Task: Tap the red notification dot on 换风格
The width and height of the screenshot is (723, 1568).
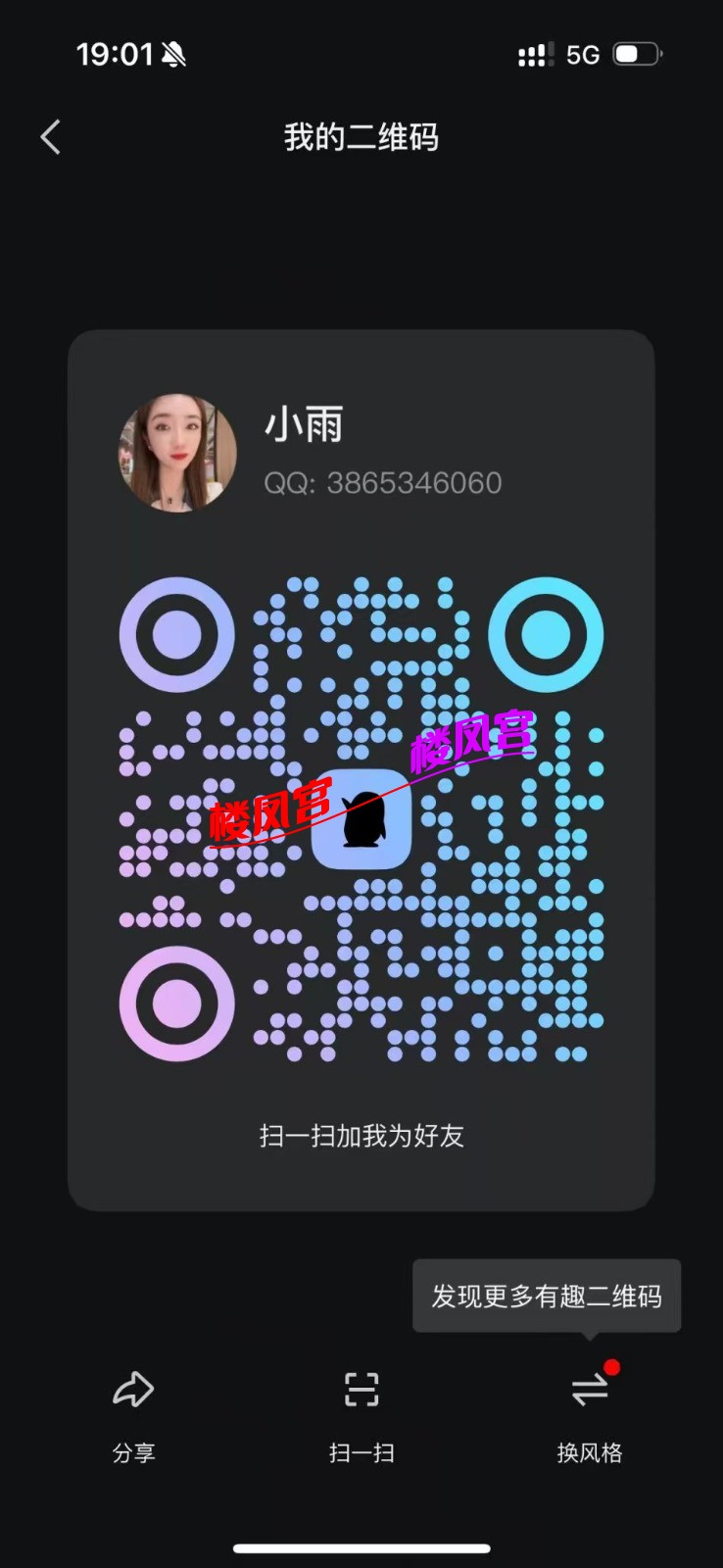Action: point(611,1364)
